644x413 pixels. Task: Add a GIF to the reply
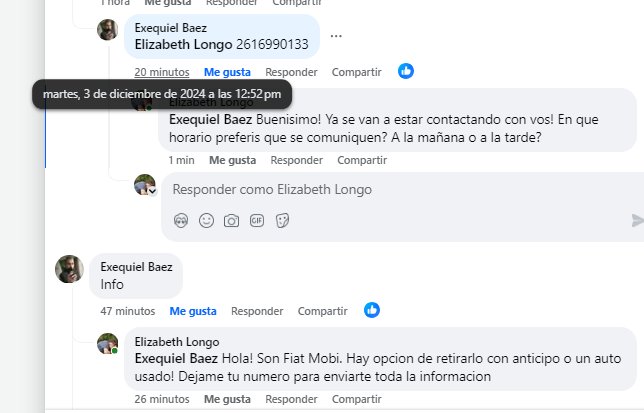[x=257, y=220]
